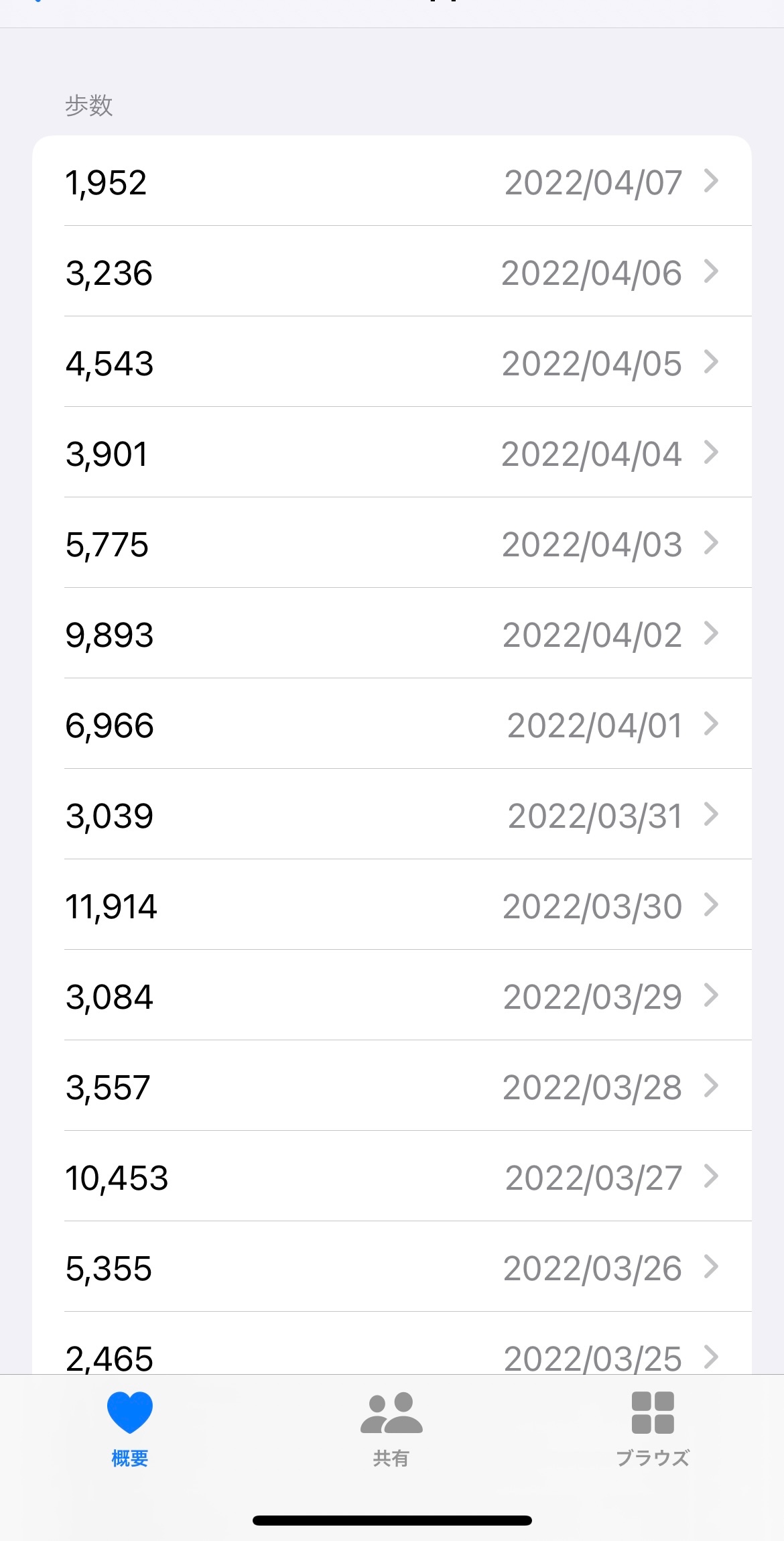Viewport: 784px width, 1541px height.
Task: Select the 3,039 steps row
Action: point(391,815)
